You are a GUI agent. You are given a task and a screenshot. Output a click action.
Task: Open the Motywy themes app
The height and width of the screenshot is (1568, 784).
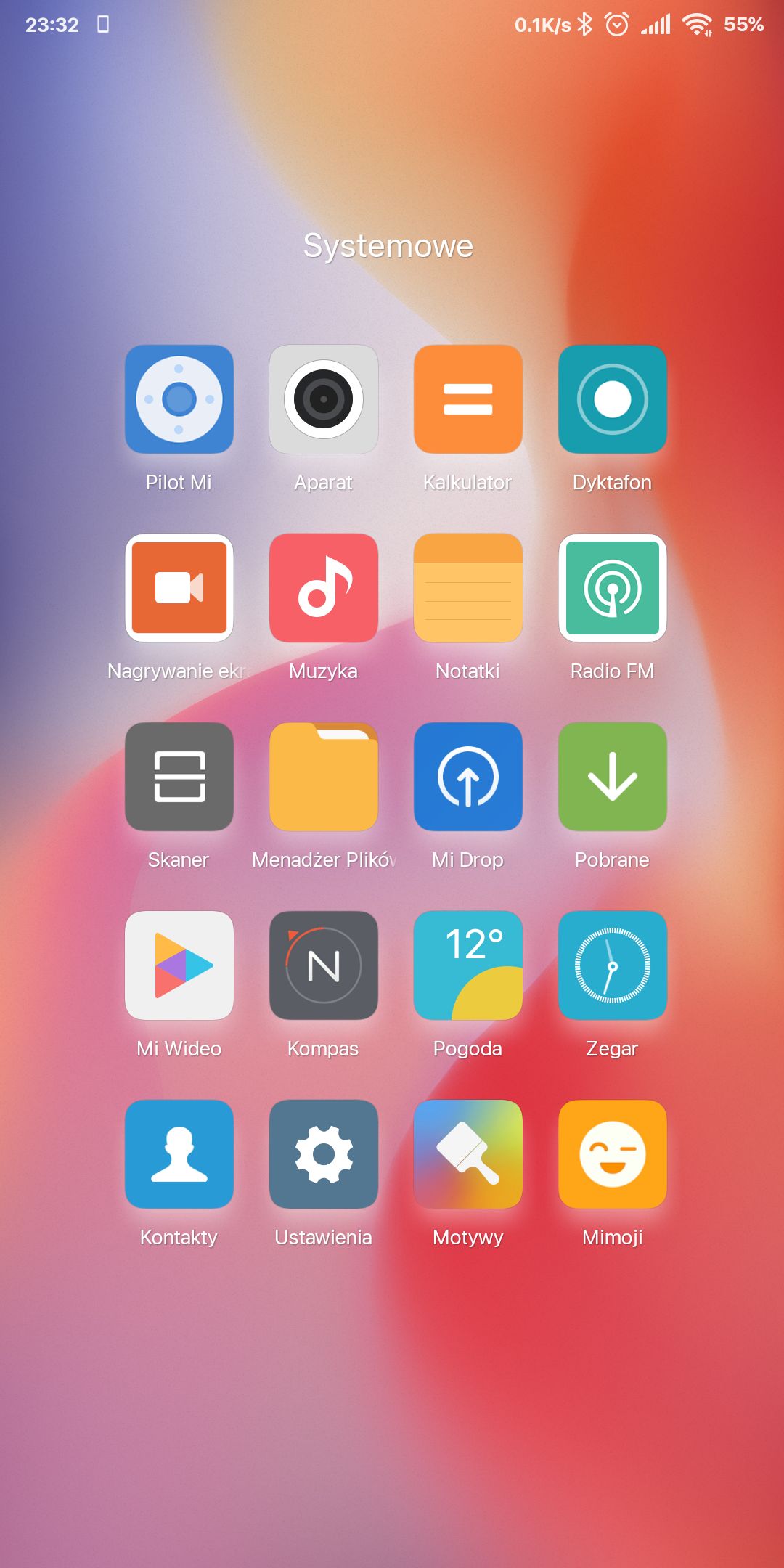point(467,1154)
